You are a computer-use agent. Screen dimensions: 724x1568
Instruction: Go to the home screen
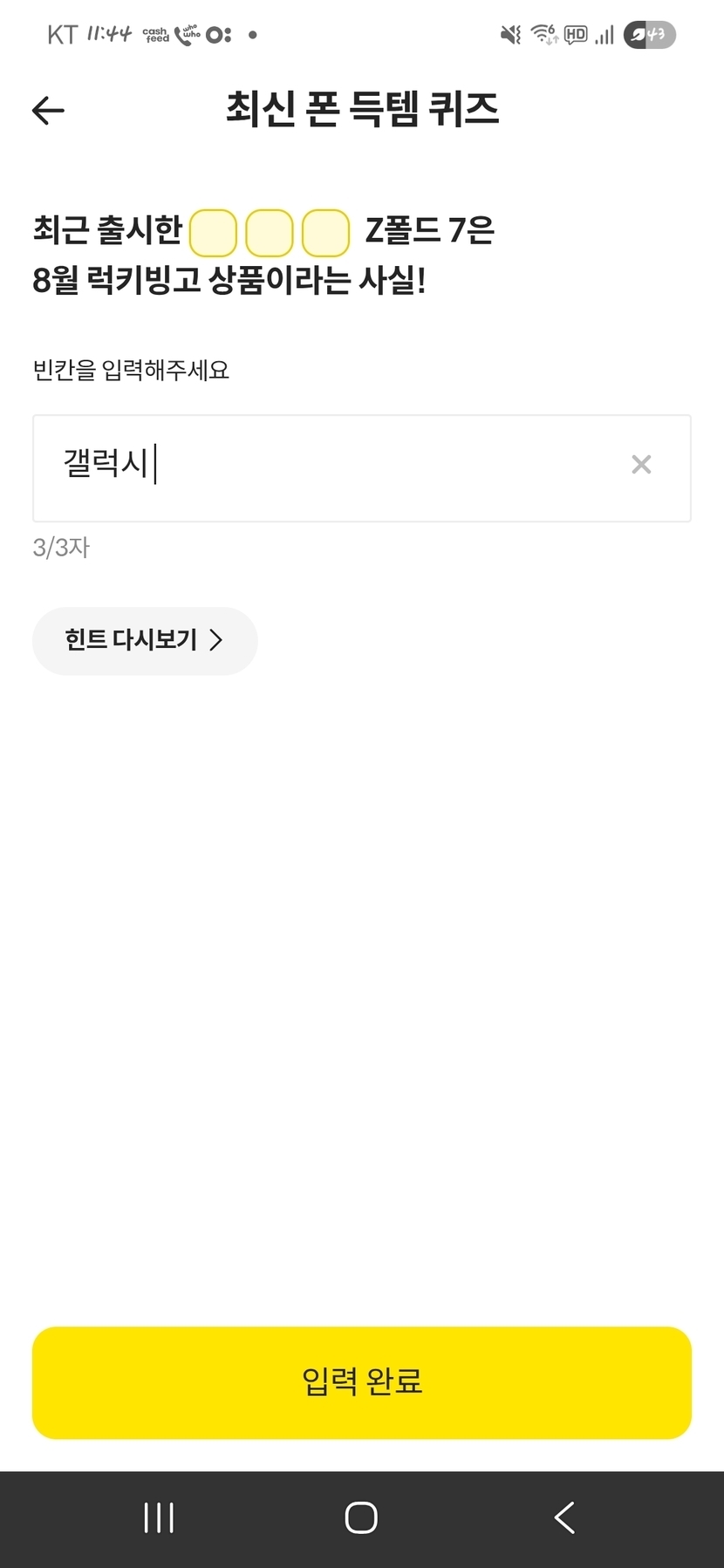point(361,1518)
